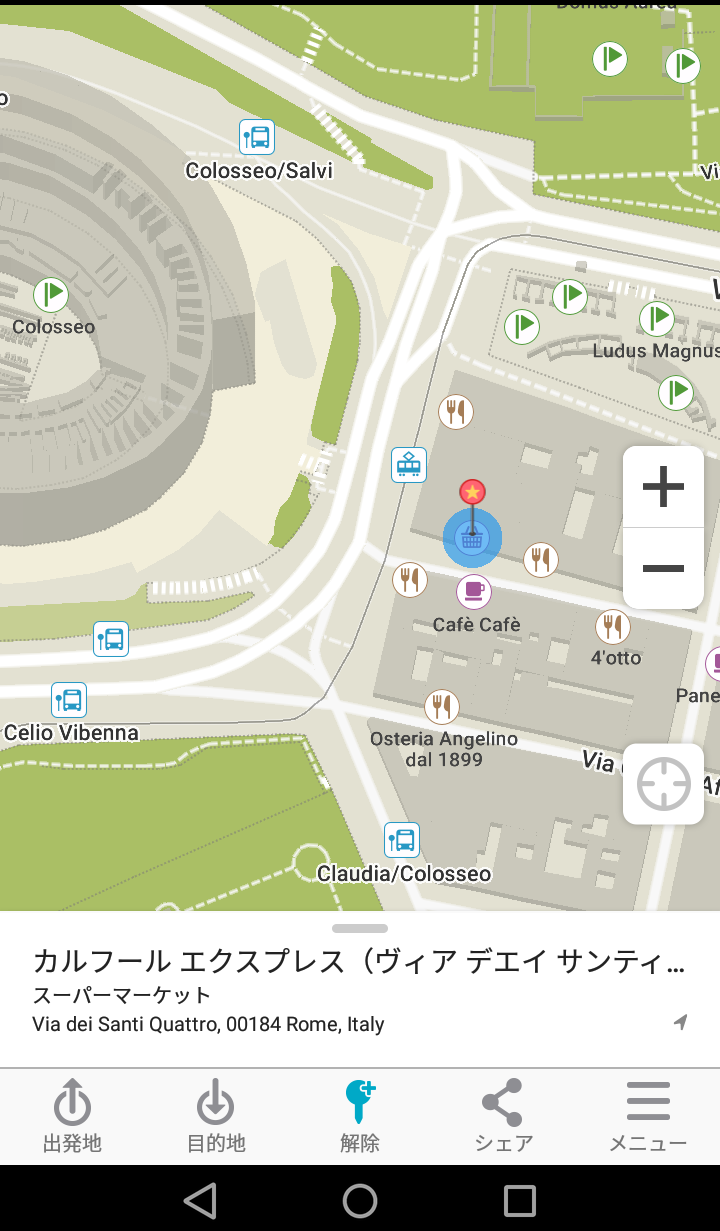
Task: Tap the Claudia/Colosseo bus stop marker
Action: 402,840
